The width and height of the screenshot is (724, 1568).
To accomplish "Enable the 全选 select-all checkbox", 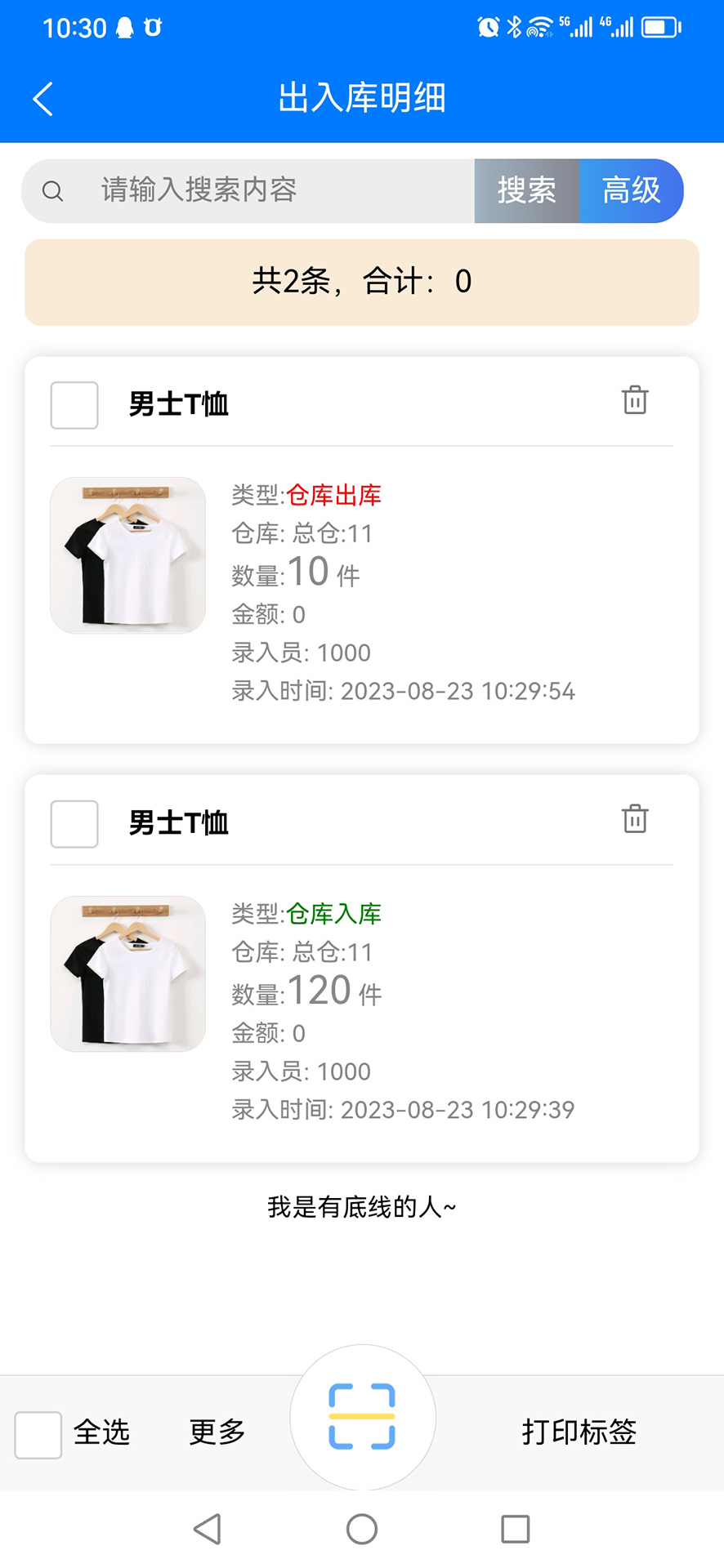I will point(36,1433).
